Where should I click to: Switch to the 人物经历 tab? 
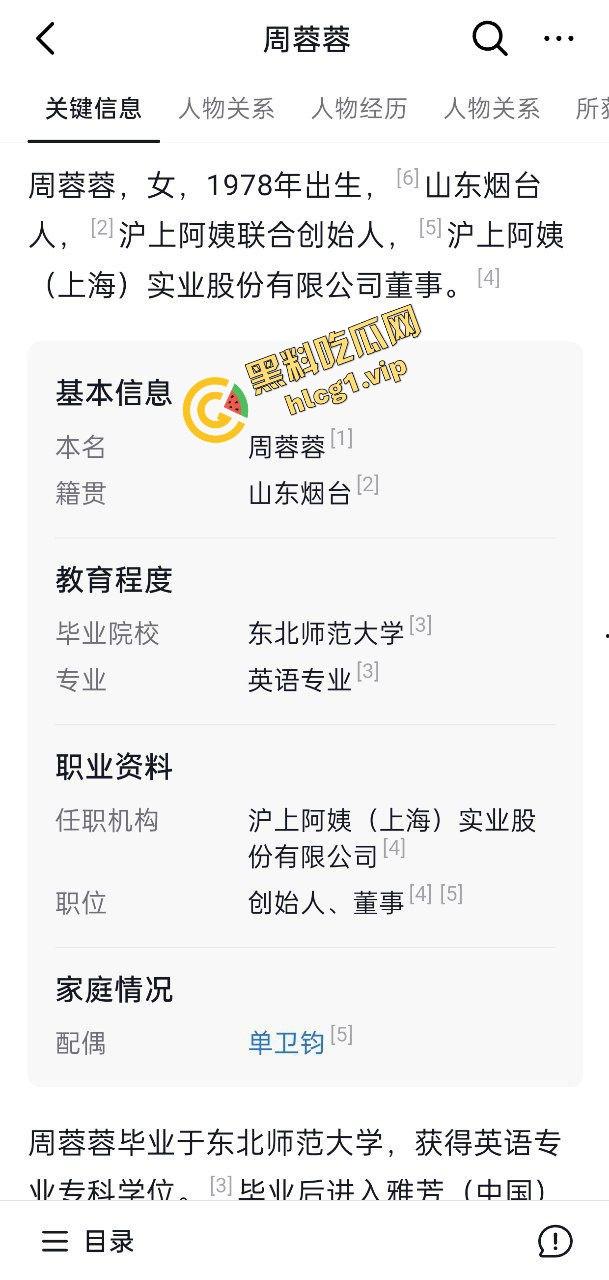point(359,108)
